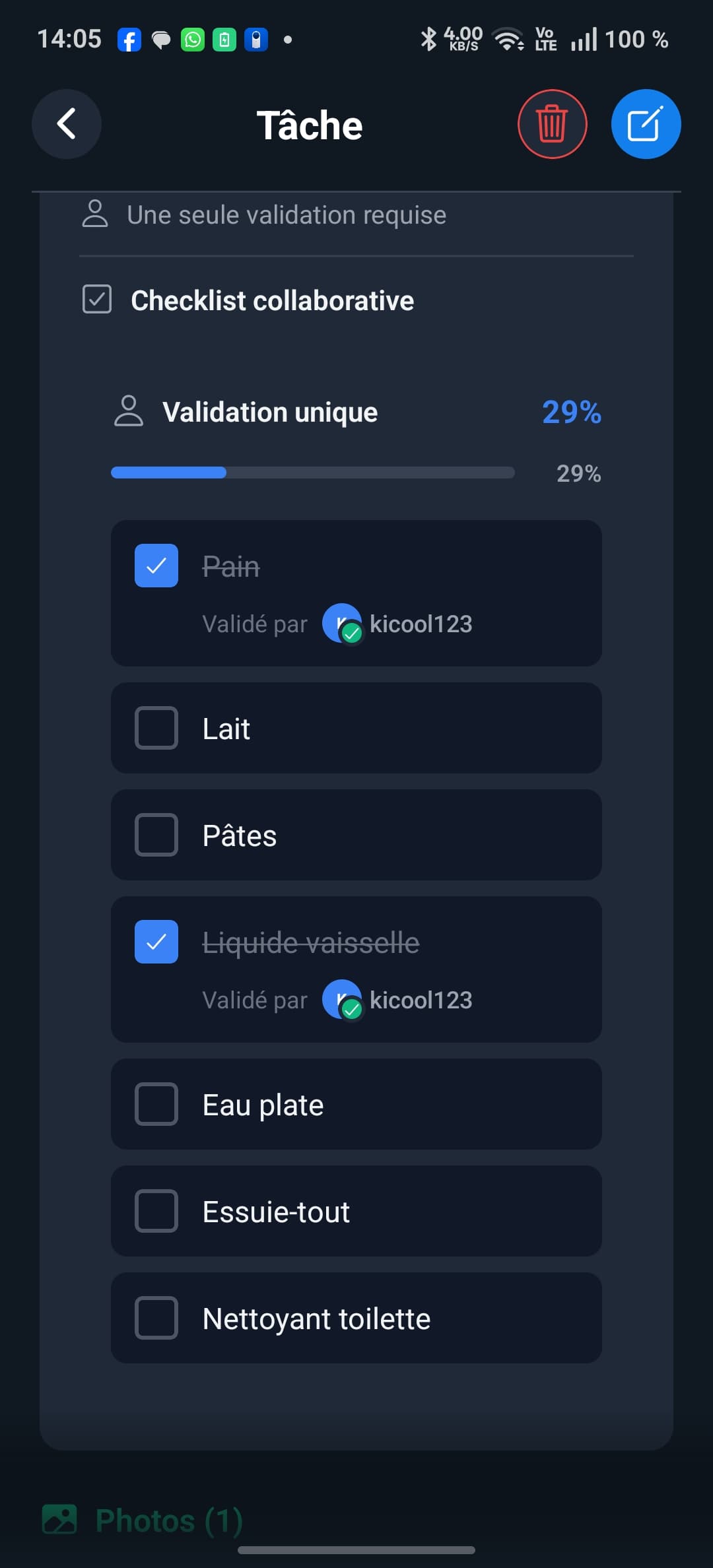The image size is (713, 1568).
Task: Tap the back chevron arrow
Action: click(66, 124)
